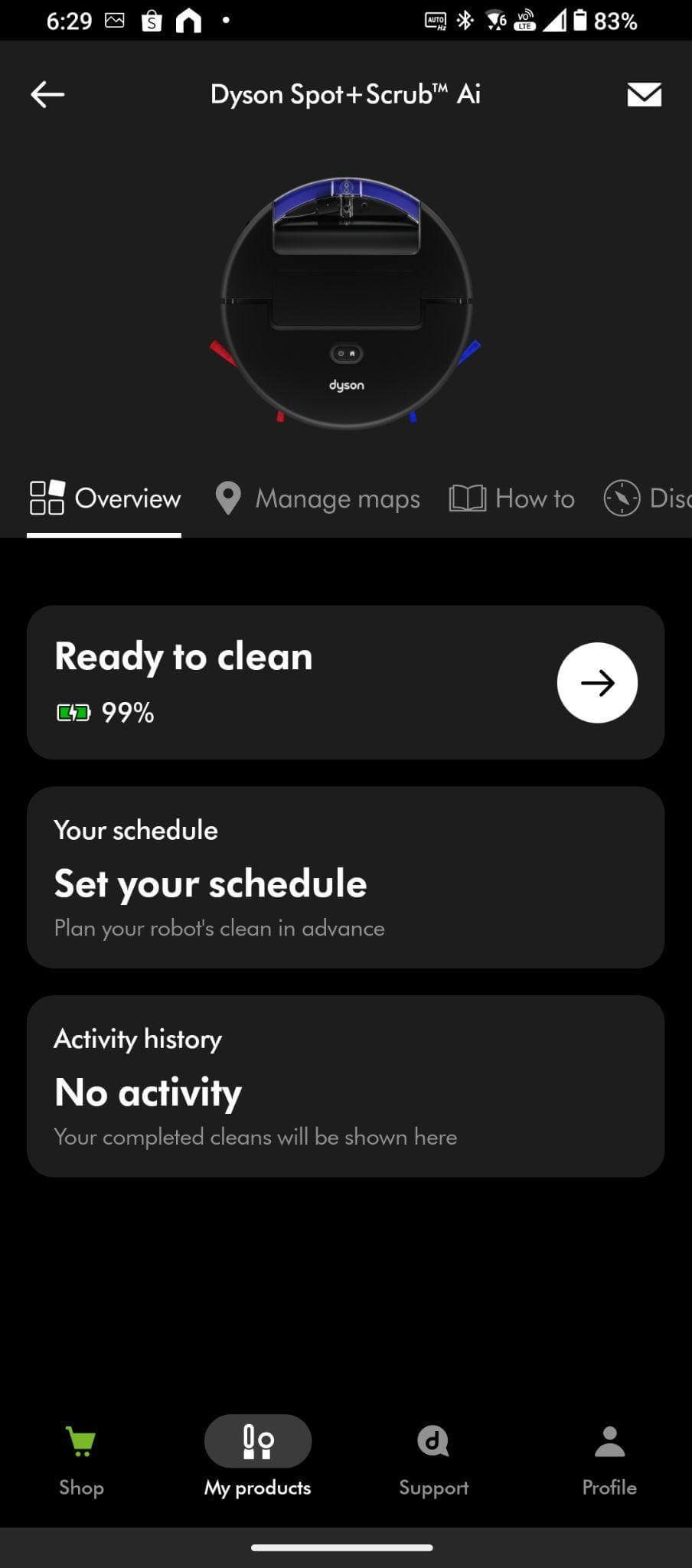
Task: Switch to My products
Action: pyautogui.click(x=258, y=1459)
